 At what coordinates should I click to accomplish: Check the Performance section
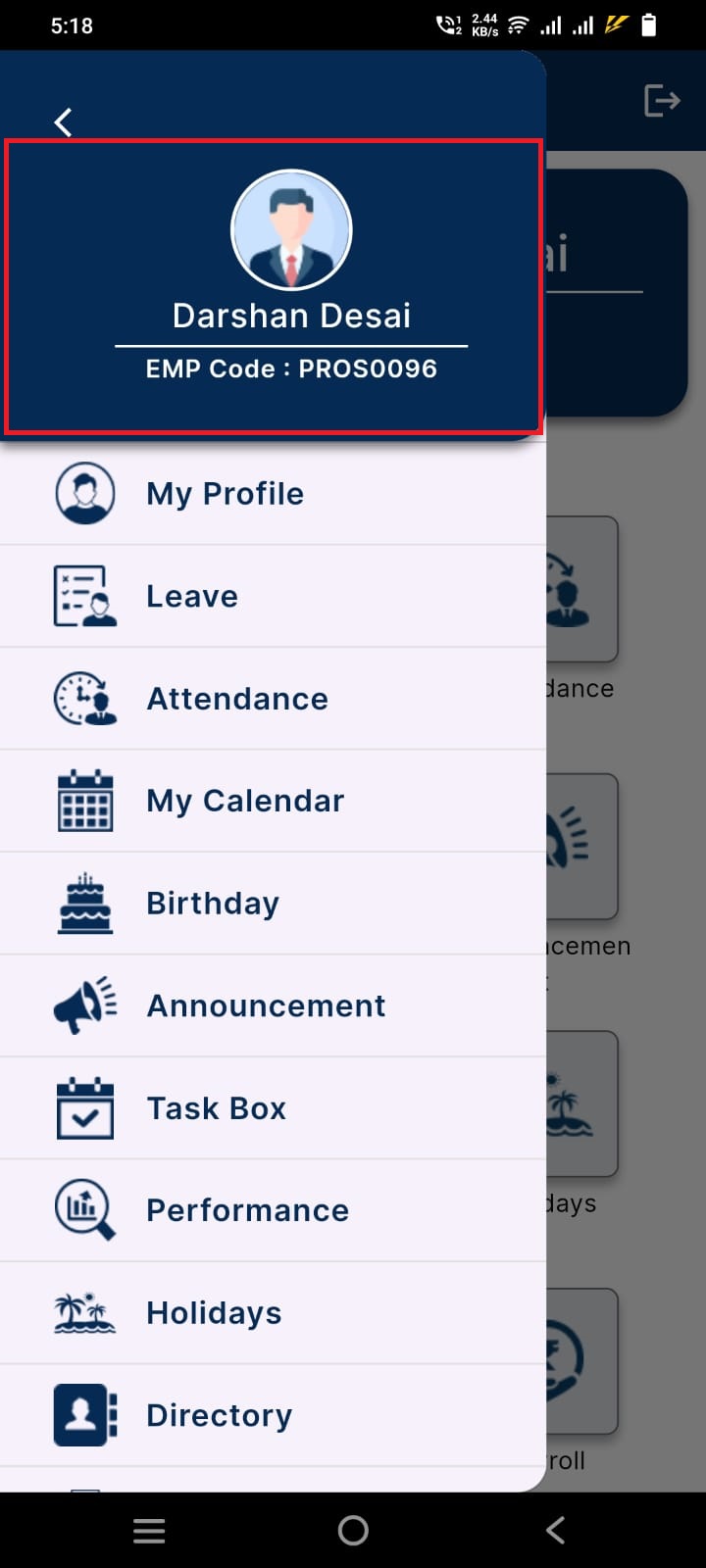(x=247, y=1210)
